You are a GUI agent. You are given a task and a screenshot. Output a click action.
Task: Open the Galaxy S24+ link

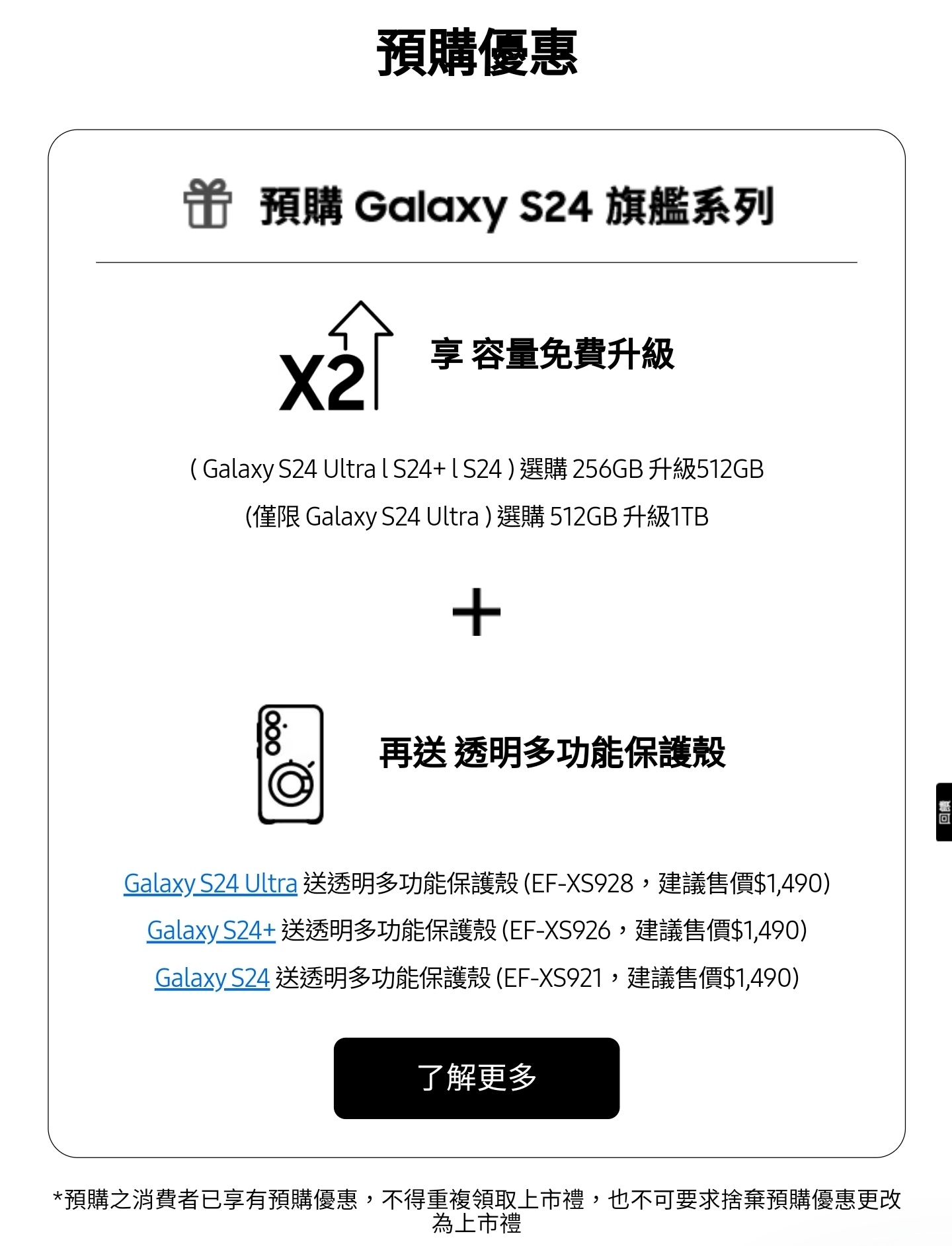click(x=211, y=931)
